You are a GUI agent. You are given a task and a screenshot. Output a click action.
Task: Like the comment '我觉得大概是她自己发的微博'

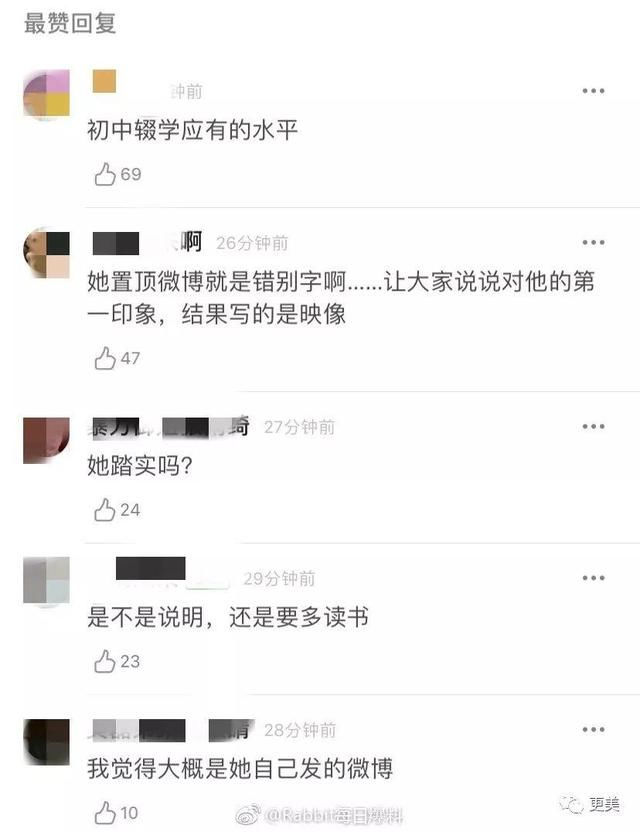[x=105, y=812]
